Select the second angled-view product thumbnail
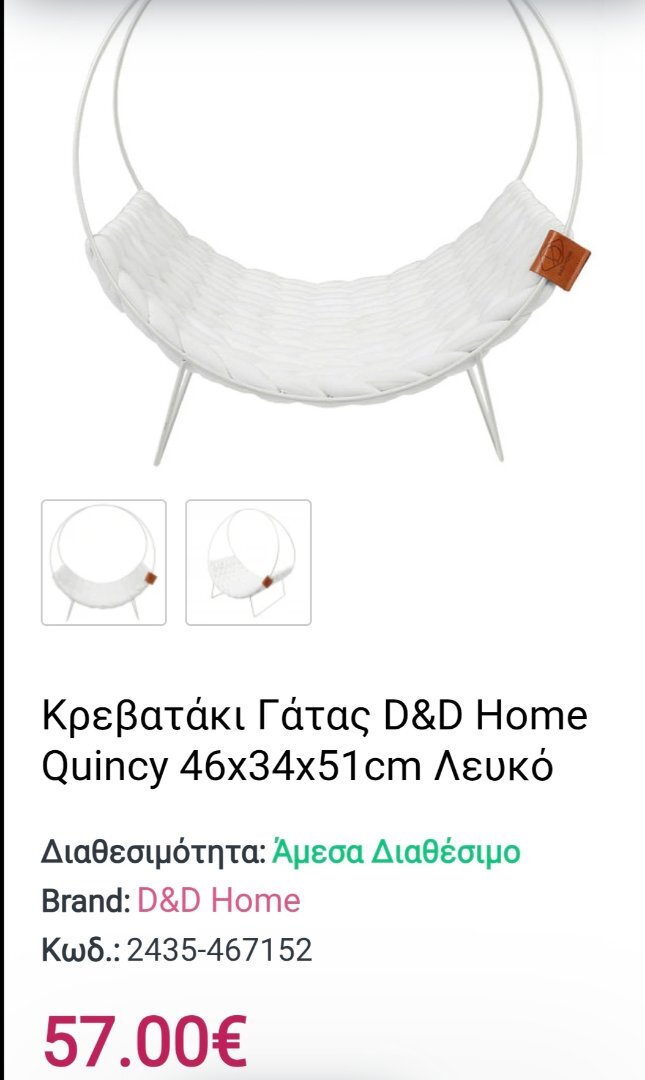Image resolution: width=645 pixels, height=1080 pixels. [248, 562]
